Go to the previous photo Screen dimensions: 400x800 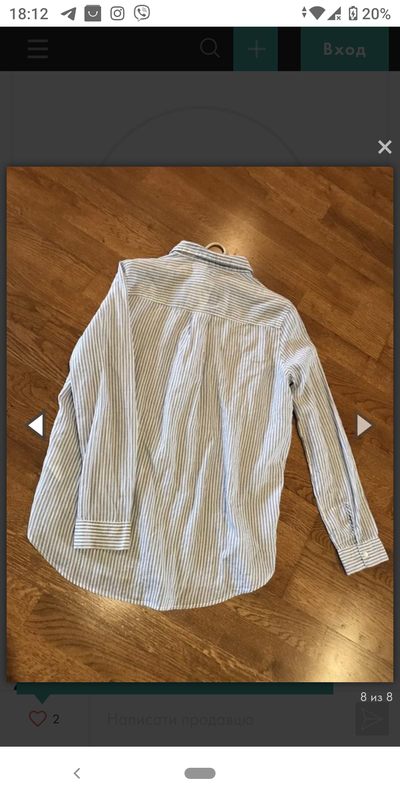(x=36, y=425)
